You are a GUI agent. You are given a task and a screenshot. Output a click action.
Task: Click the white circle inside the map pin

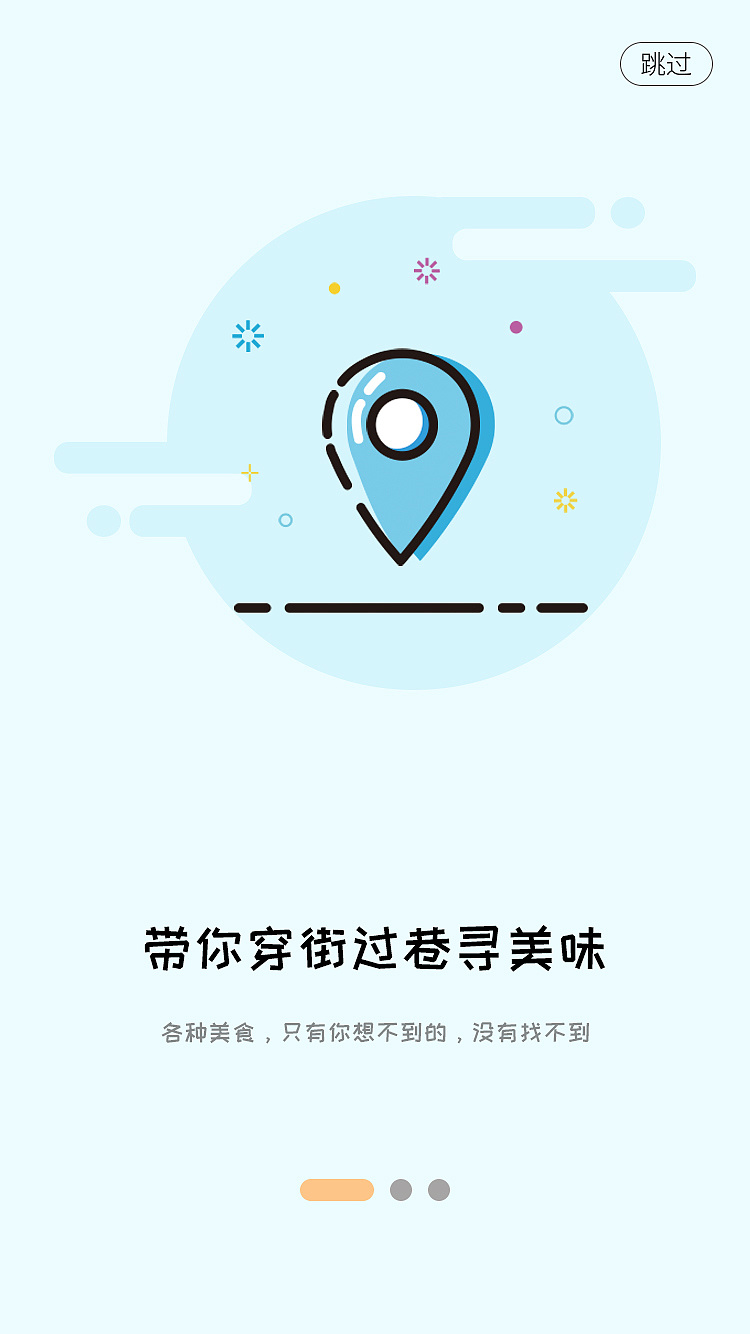[x=403, y=424]
